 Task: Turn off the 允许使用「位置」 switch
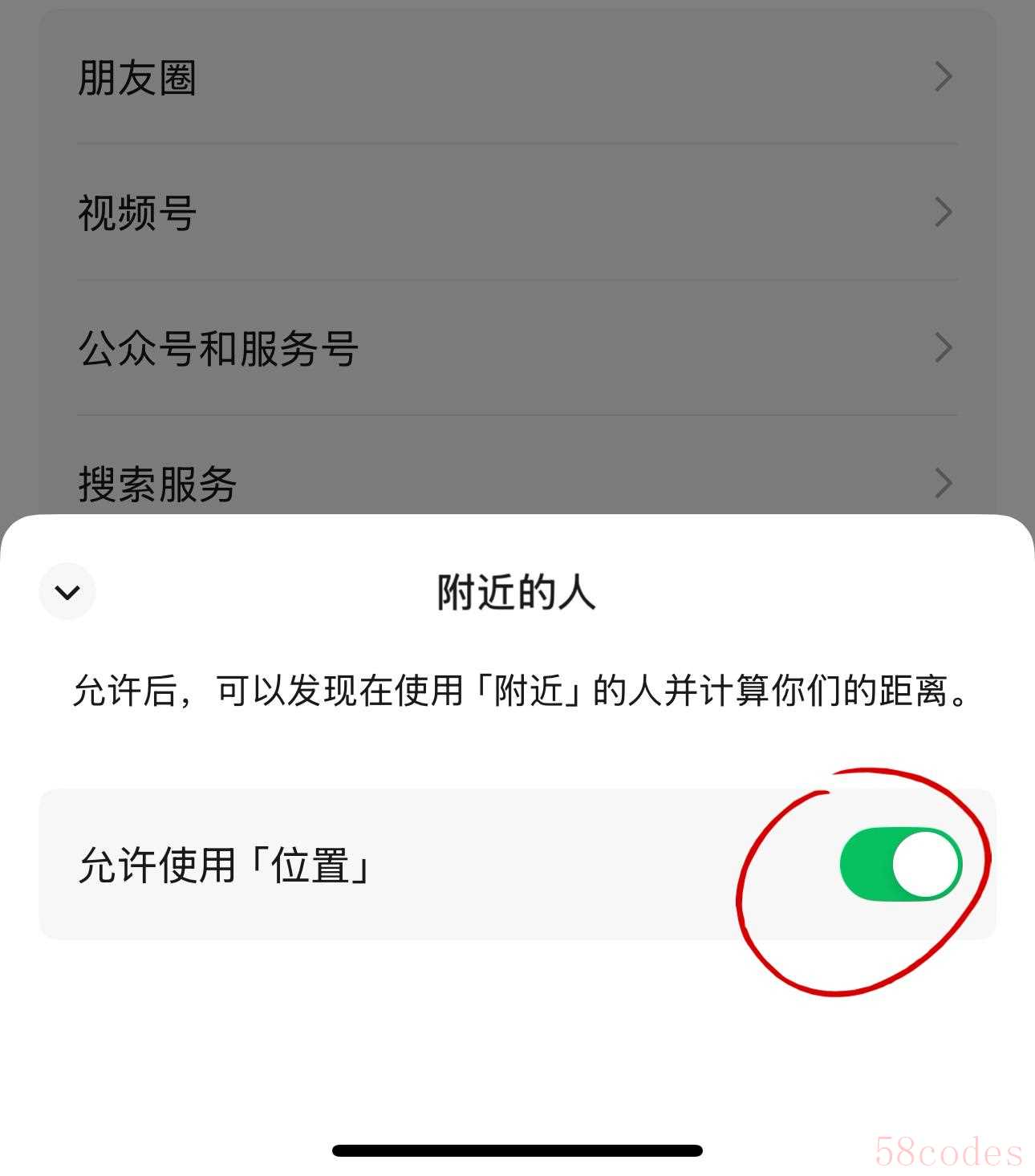(900, 864)
